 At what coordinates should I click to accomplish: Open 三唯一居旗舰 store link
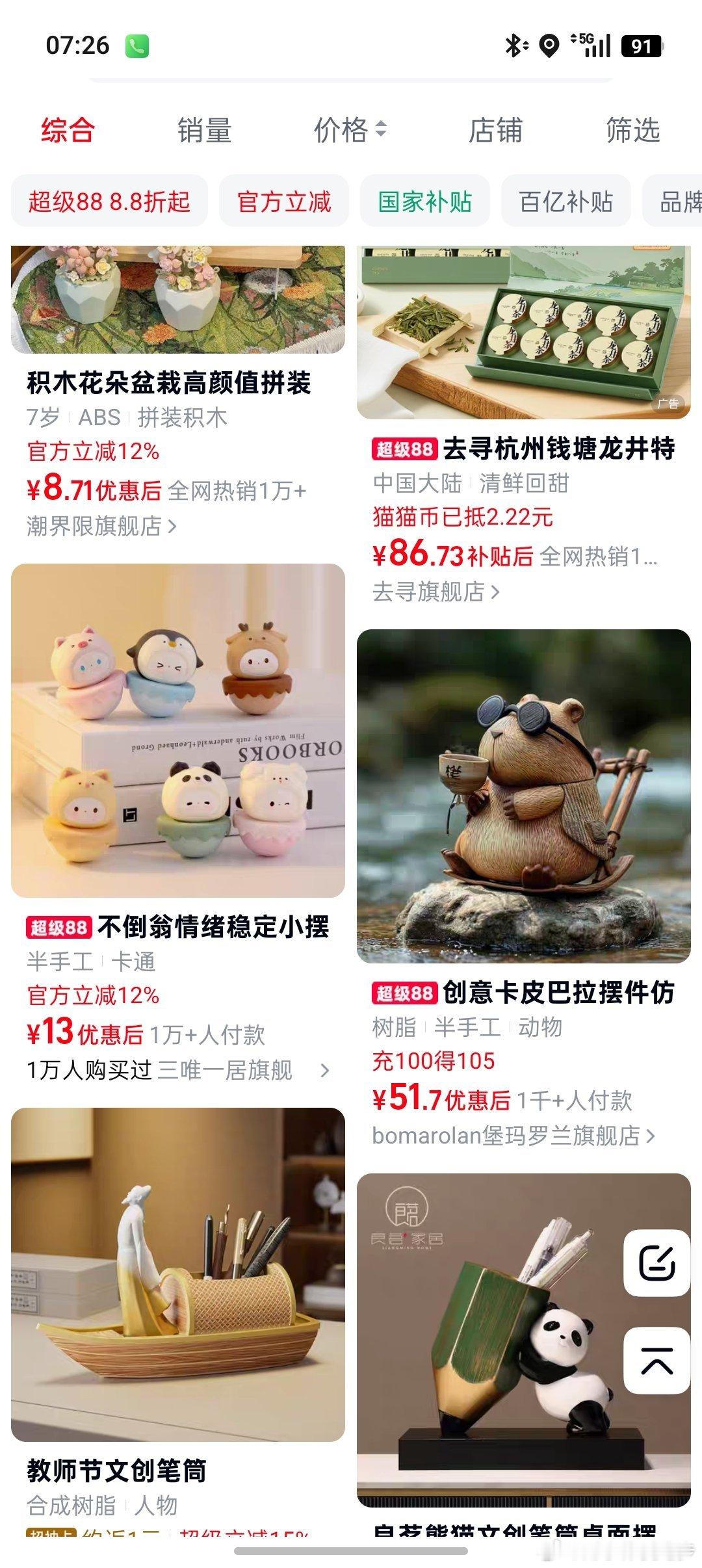click(243, 1069)
